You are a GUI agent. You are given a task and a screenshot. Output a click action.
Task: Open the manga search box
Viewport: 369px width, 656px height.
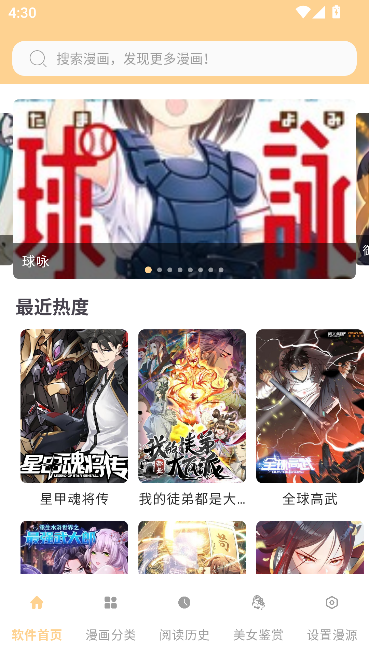184,59
